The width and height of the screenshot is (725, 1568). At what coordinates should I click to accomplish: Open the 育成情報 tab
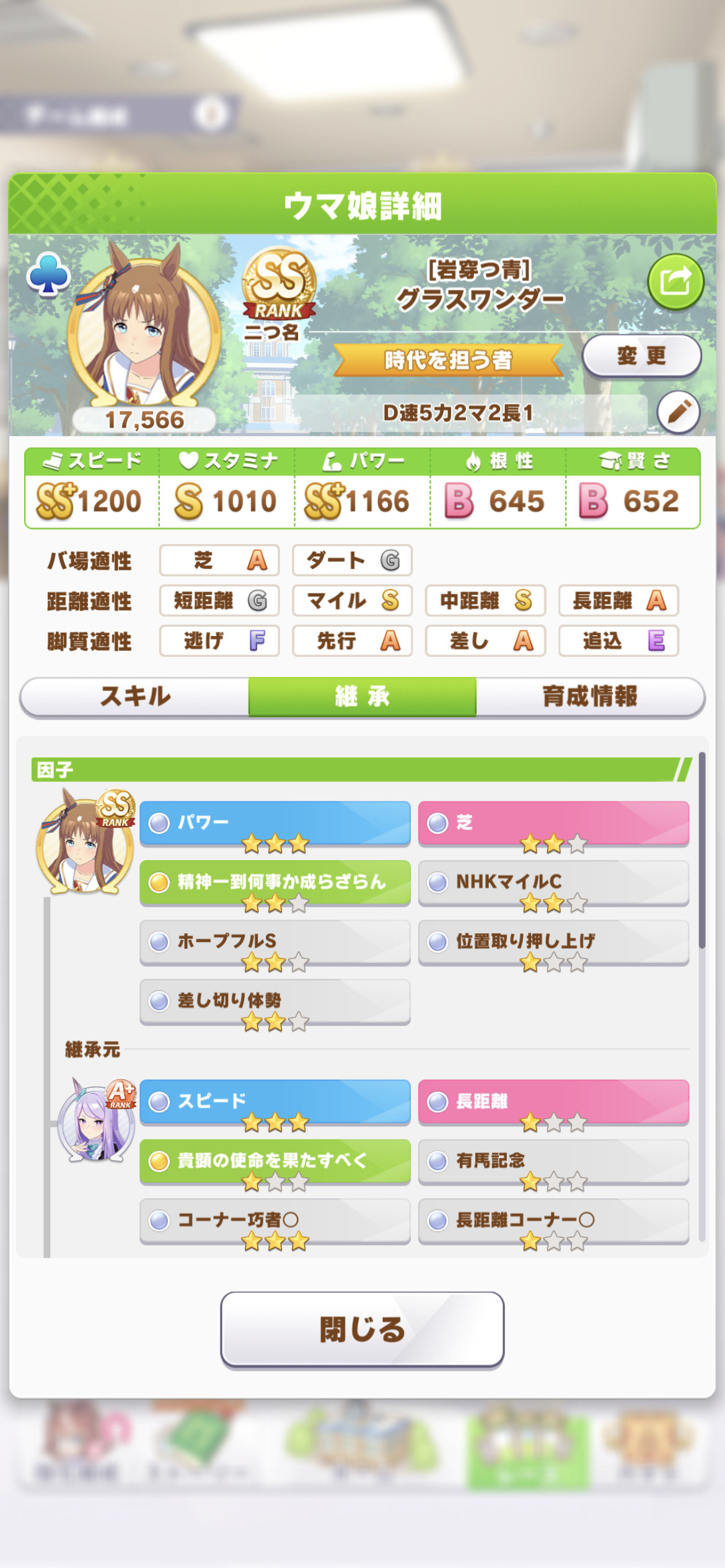click(590, 697)
